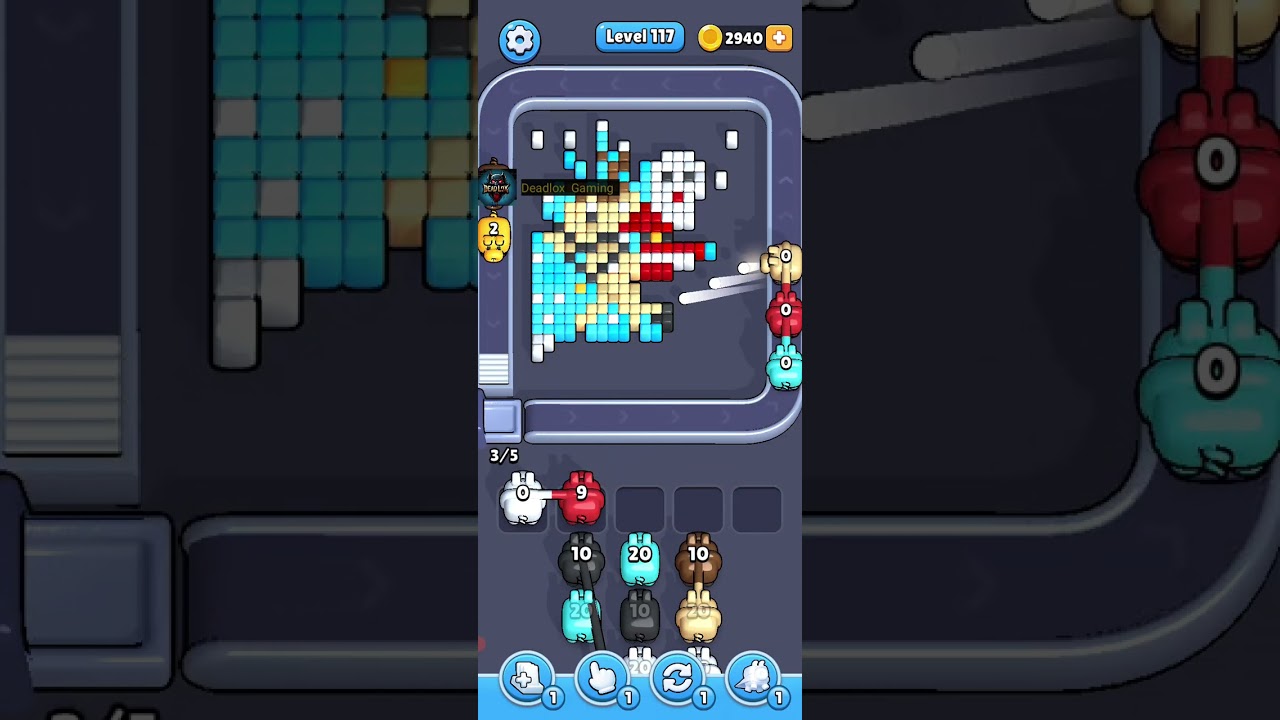1280x720 pixels.
Task: Use the shuffle arrows booster
Action: [677, 679]
